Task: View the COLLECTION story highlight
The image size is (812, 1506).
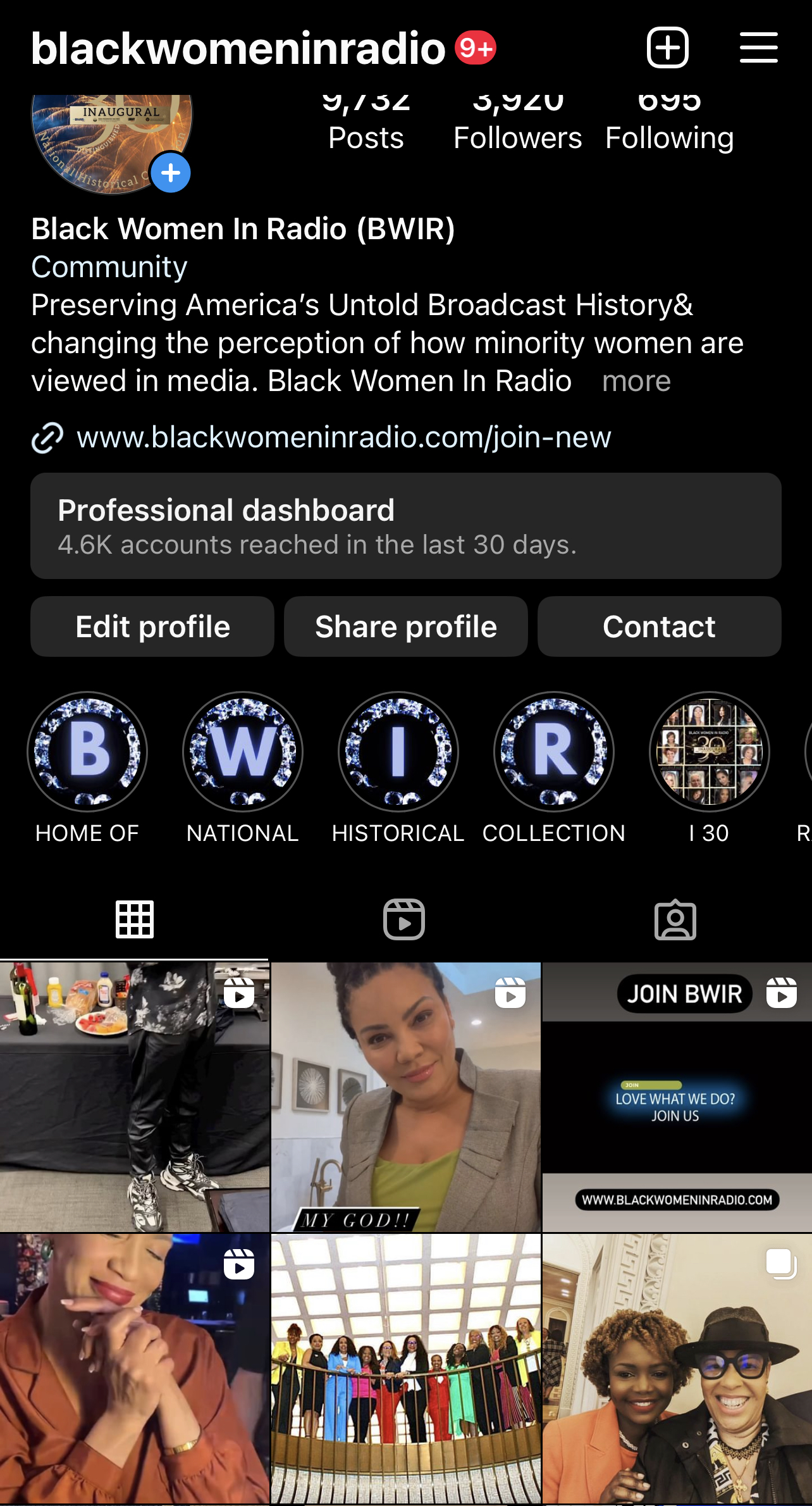Action: pos(554,752)
